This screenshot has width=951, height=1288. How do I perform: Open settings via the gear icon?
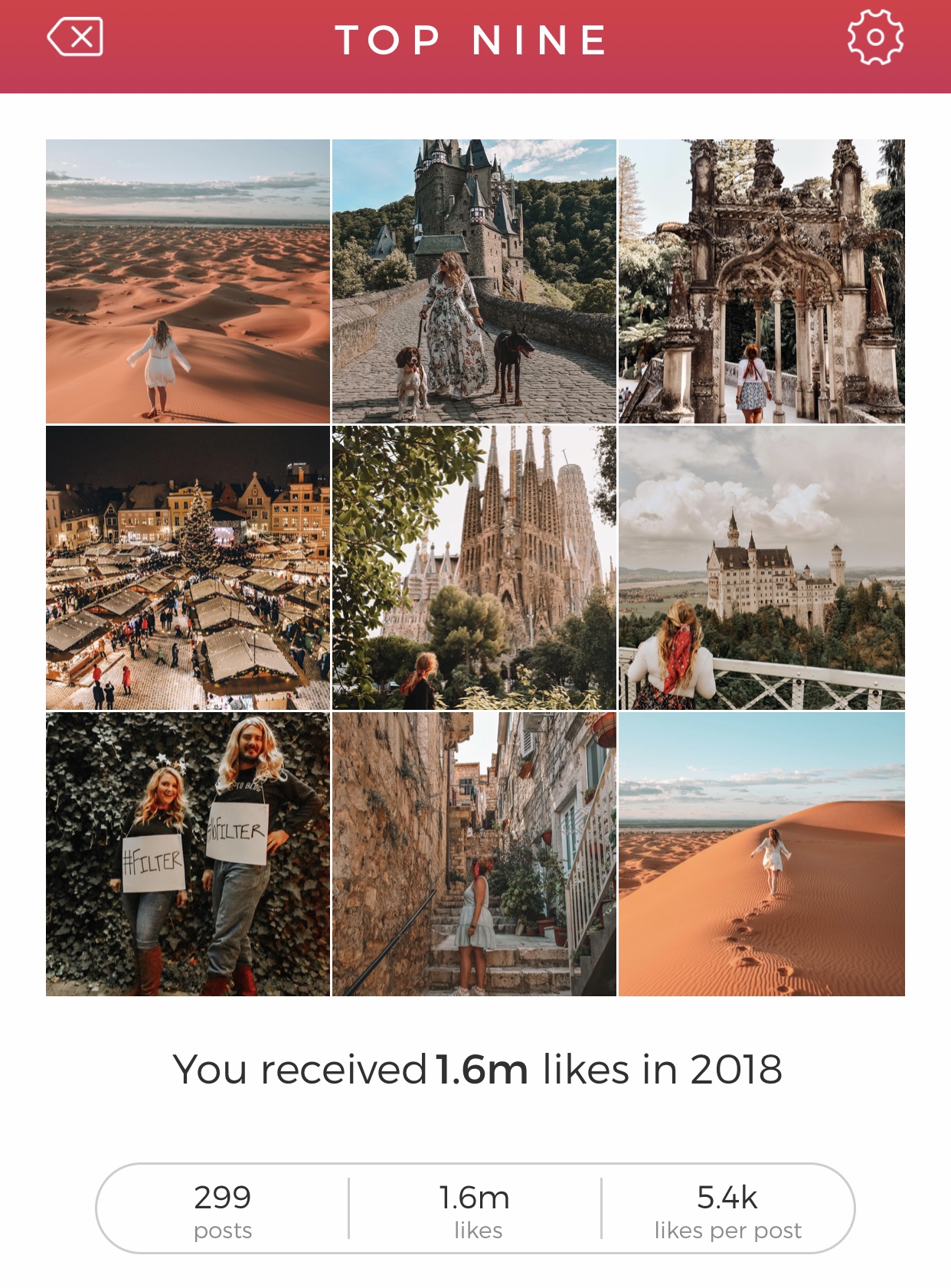click(875, 38)
